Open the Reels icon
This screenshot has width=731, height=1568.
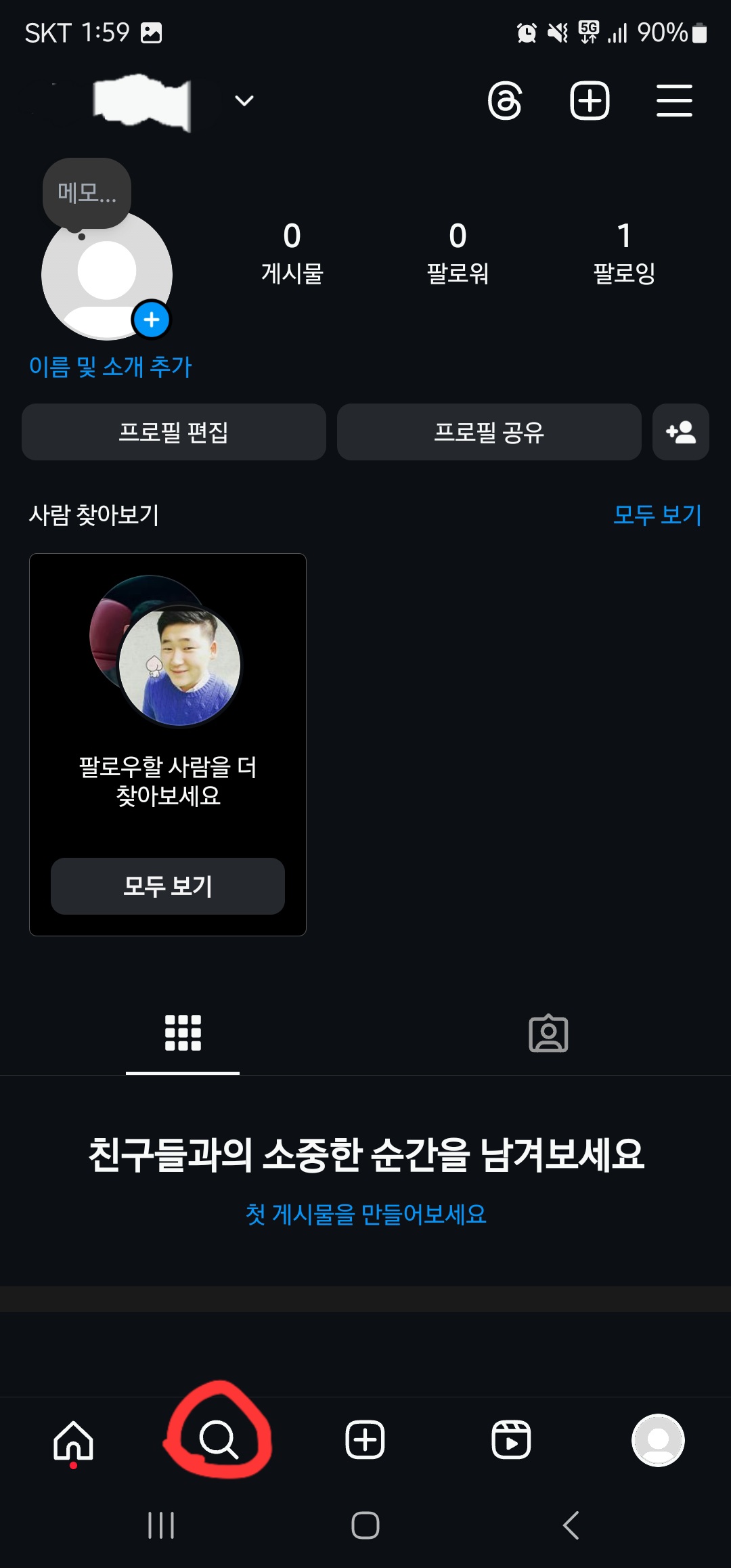(511, 1441)
